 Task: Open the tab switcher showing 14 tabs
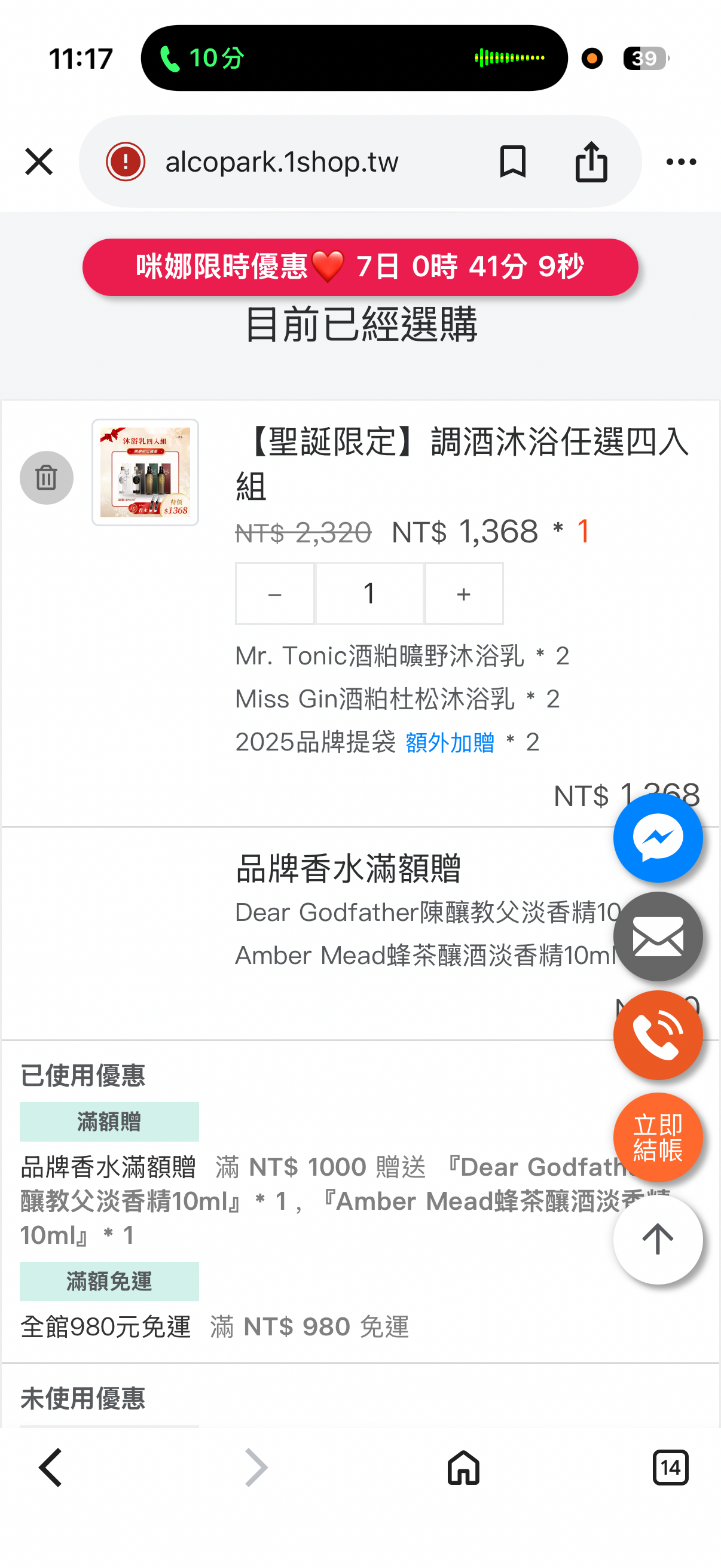pyautogui.click(x=670, y=1468)
